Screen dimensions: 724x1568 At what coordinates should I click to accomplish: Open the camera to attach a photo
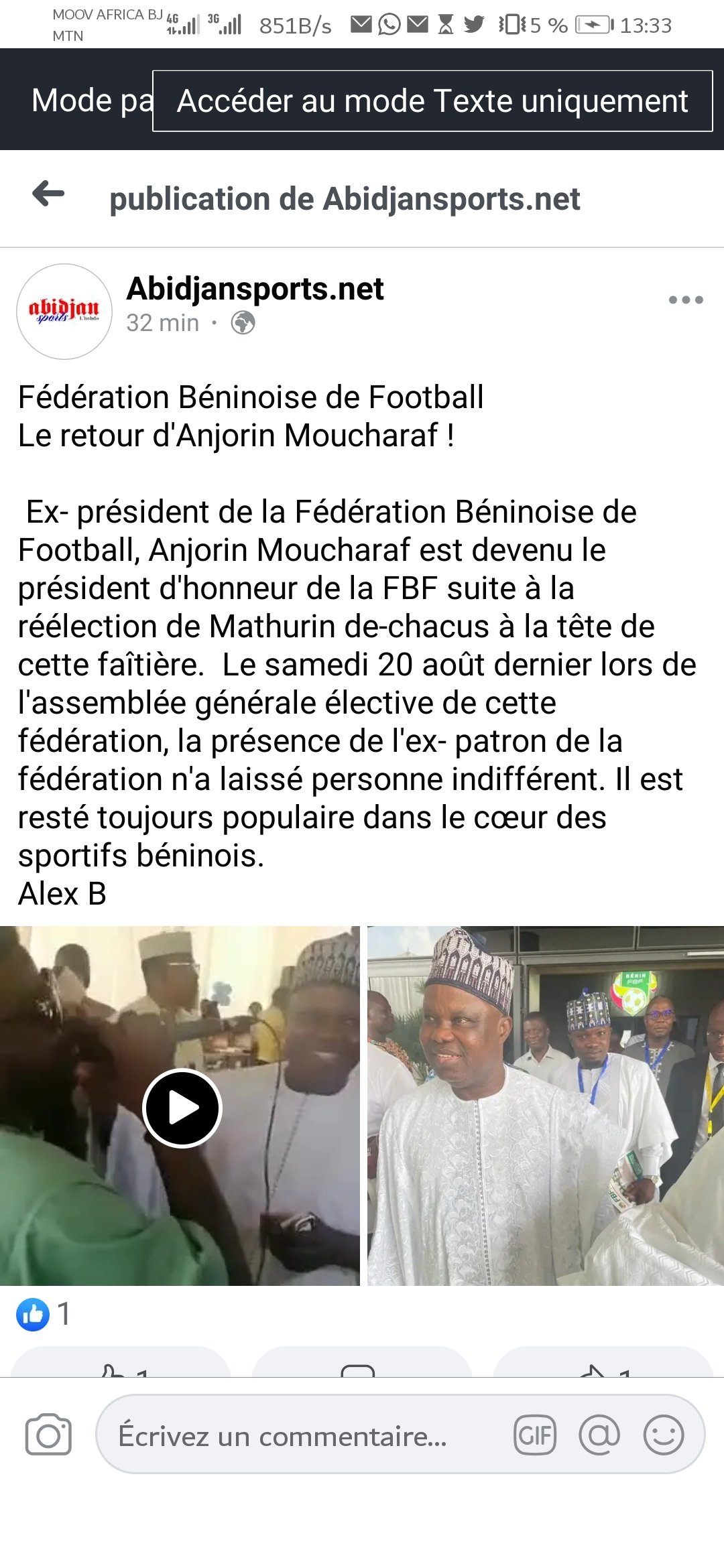point(48,1435)
